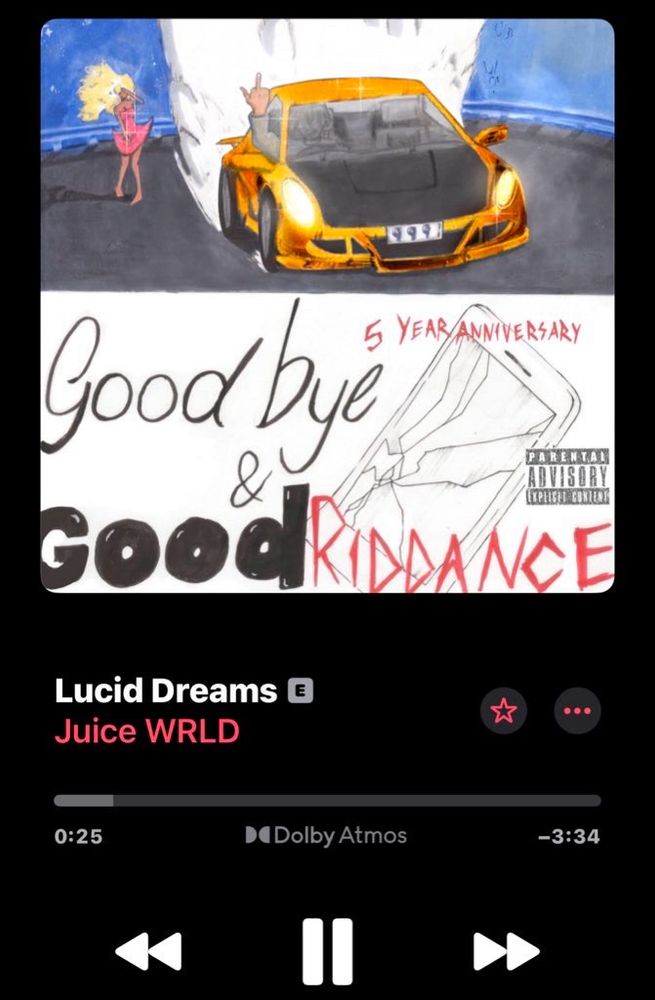Go back to the previous track
This screenshot has height=1000, width=655.
click(x=149, y=951)
